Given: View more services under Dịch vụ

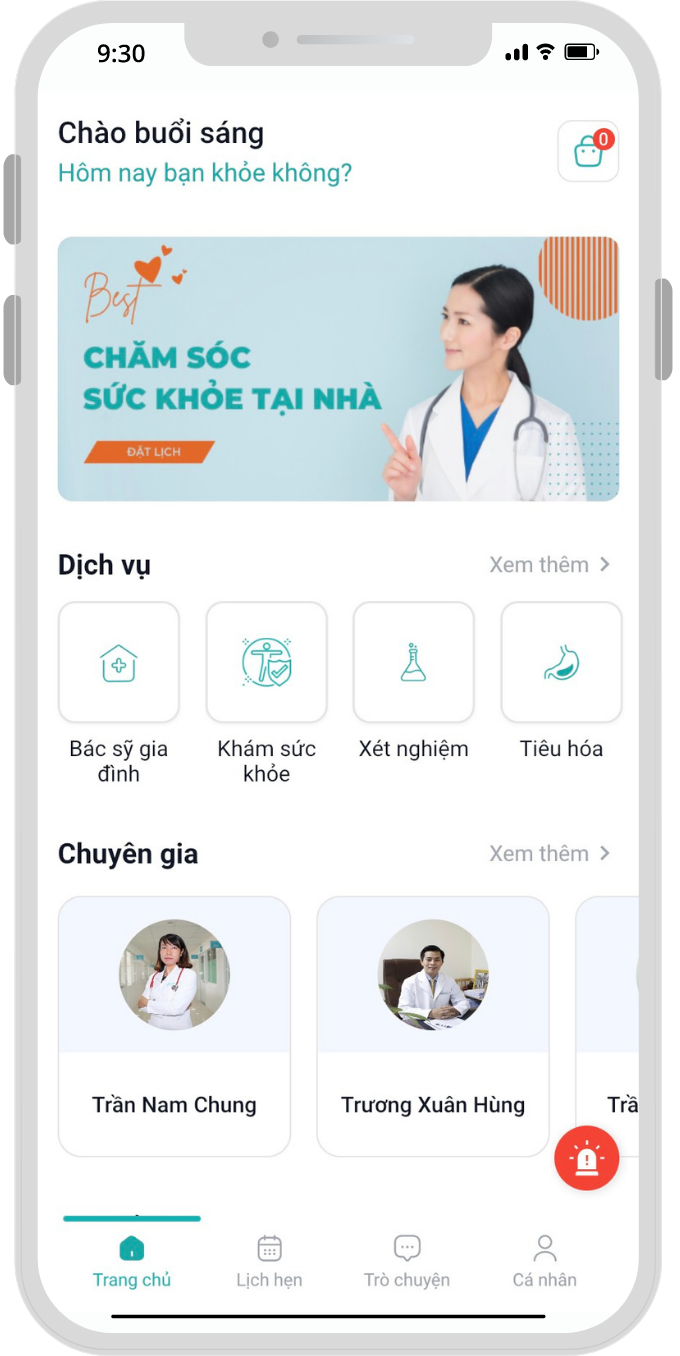Looking at the screenshot, I should (549, 565).
